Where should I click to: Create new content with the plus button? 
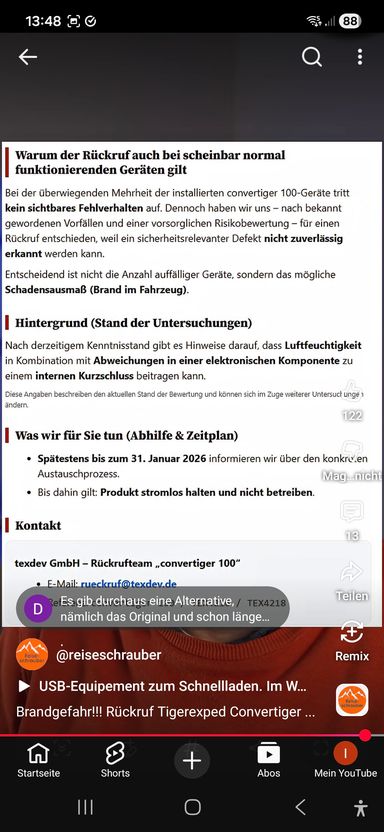click(192, 760)
